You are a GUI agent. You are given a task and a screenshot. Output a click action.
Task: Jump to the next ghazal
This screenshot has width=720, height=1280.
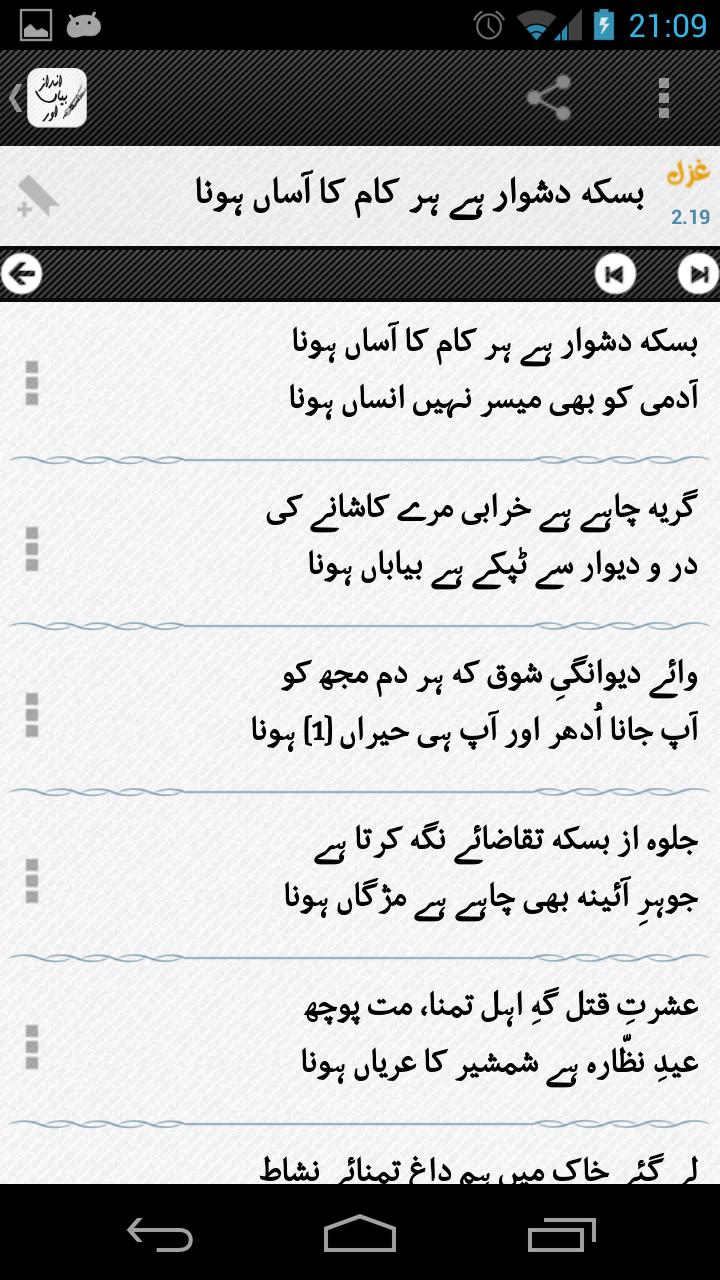click(x=695, y=273)
